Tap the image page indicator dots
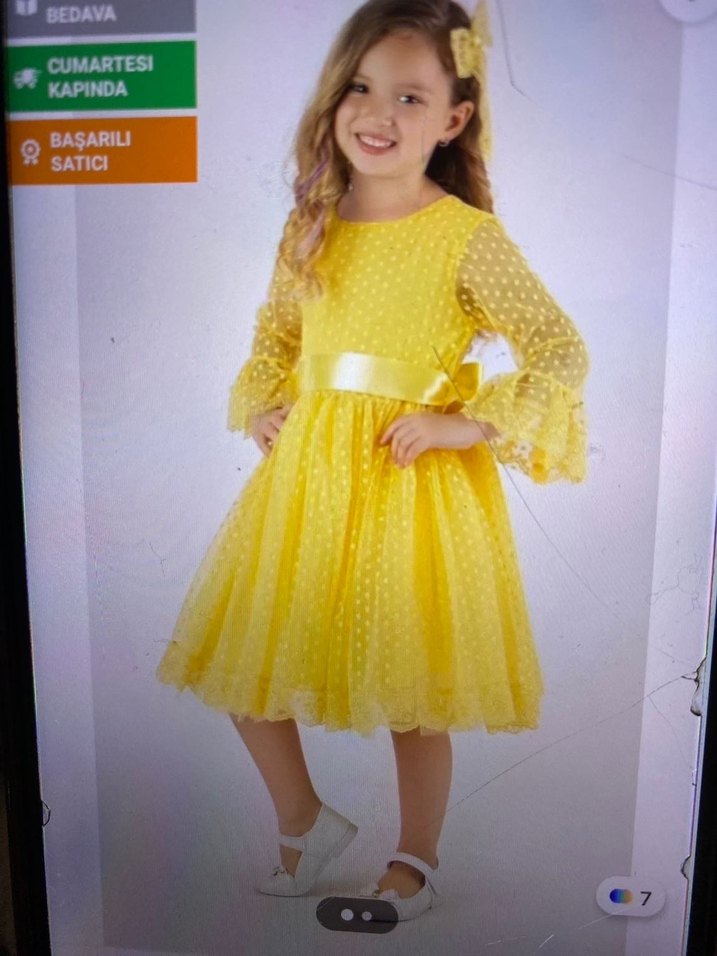The image size is (717, 956). [x=357, y=914]
